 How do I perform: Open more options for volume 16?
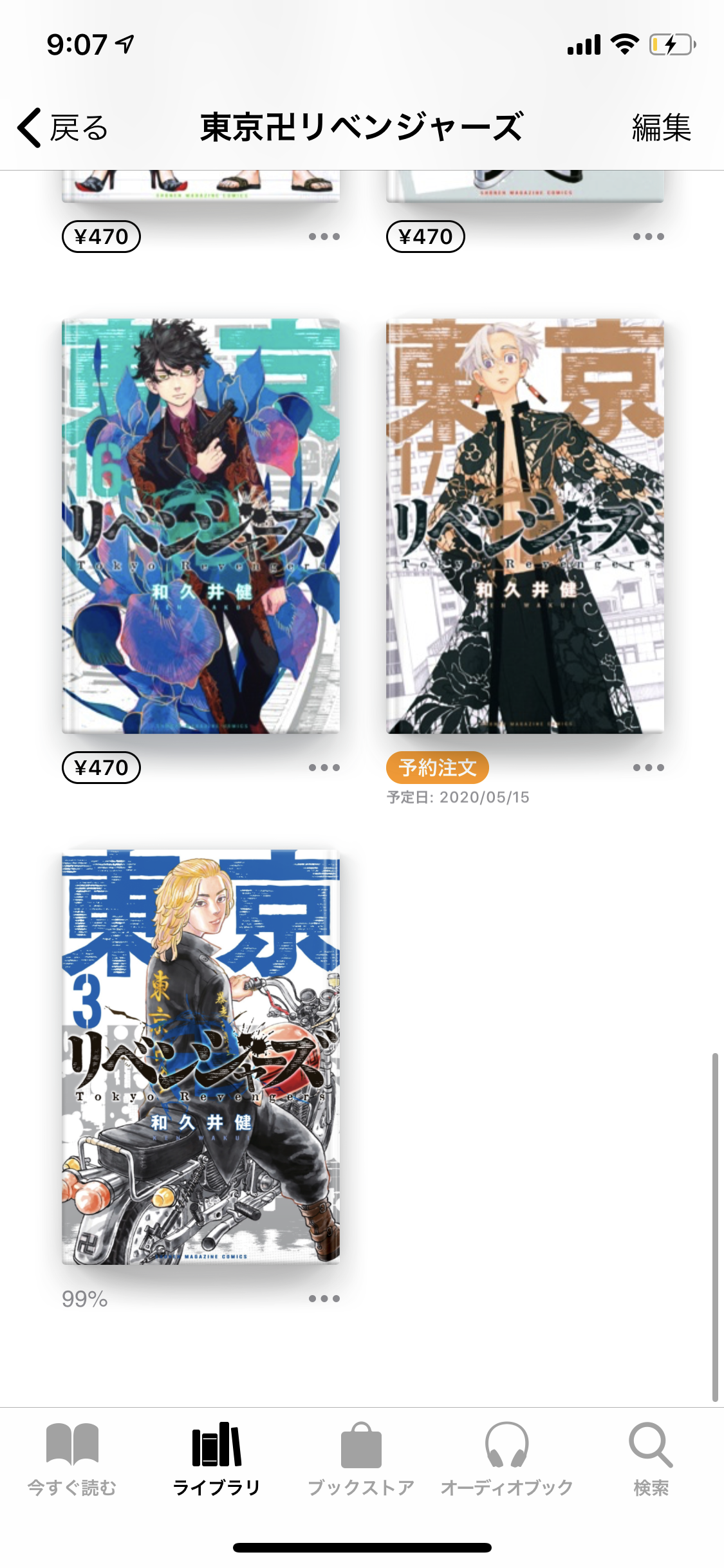324,767
